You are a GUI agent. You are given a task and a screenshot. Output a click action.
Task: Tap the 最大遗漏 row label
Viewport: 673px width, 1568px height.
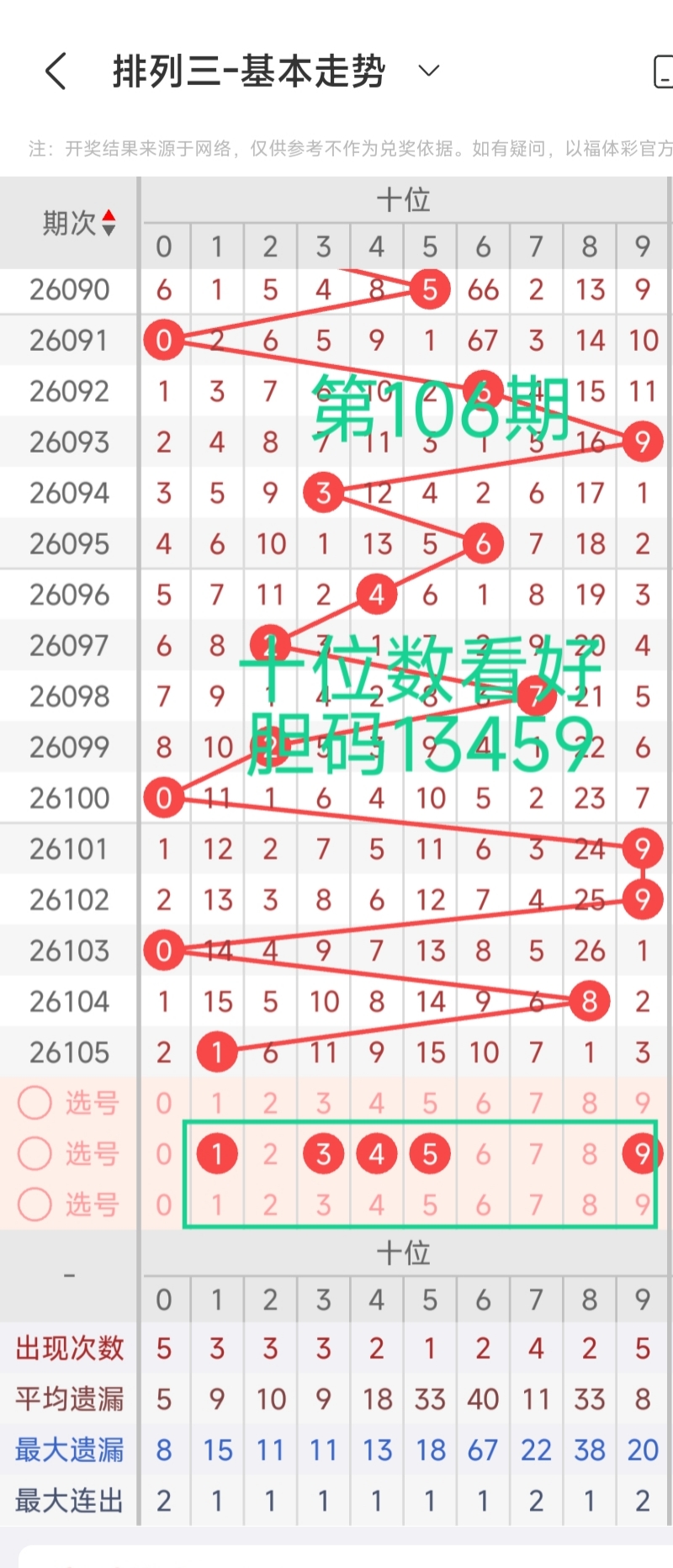click(x=68, y=1449)
